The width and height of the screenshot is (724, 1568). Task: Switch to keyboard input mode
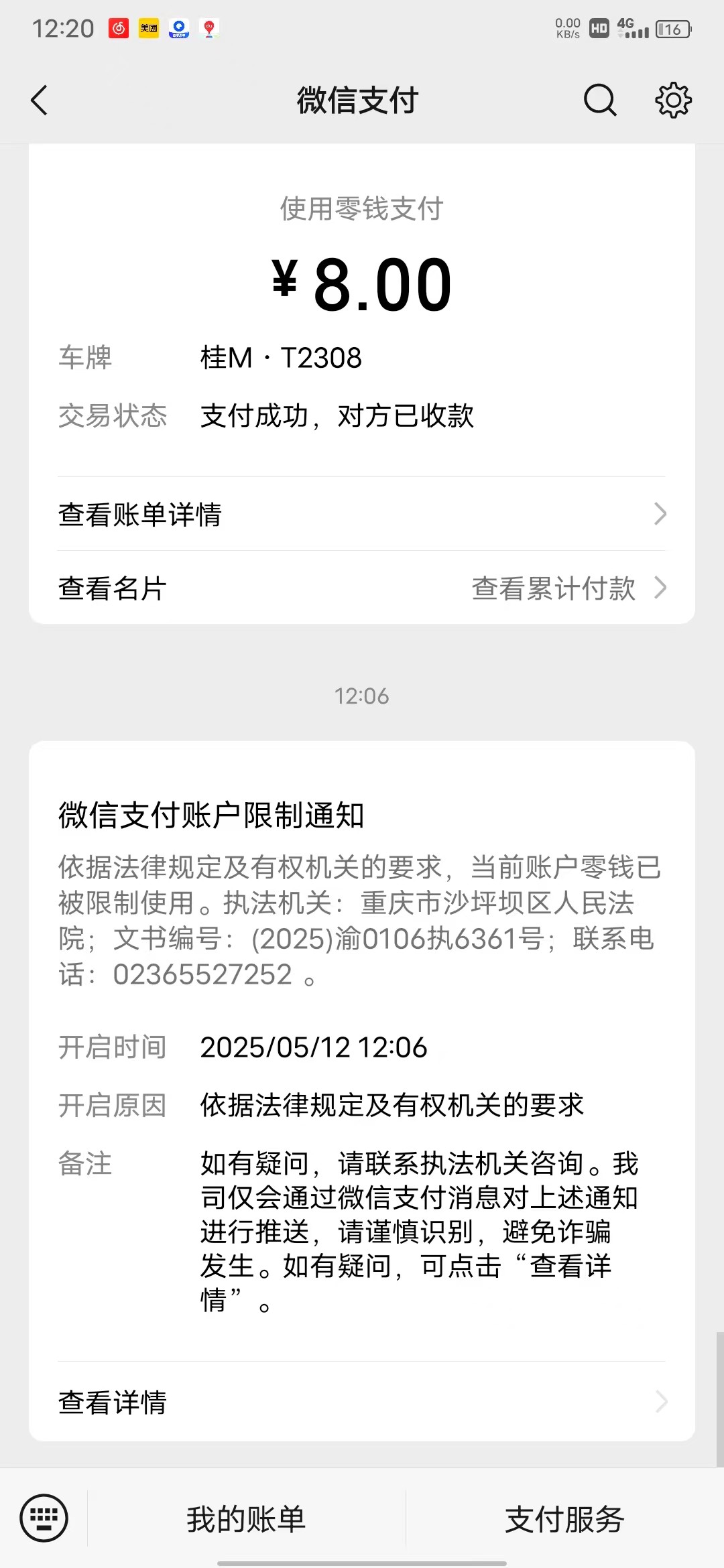[x=44, y=1518]
